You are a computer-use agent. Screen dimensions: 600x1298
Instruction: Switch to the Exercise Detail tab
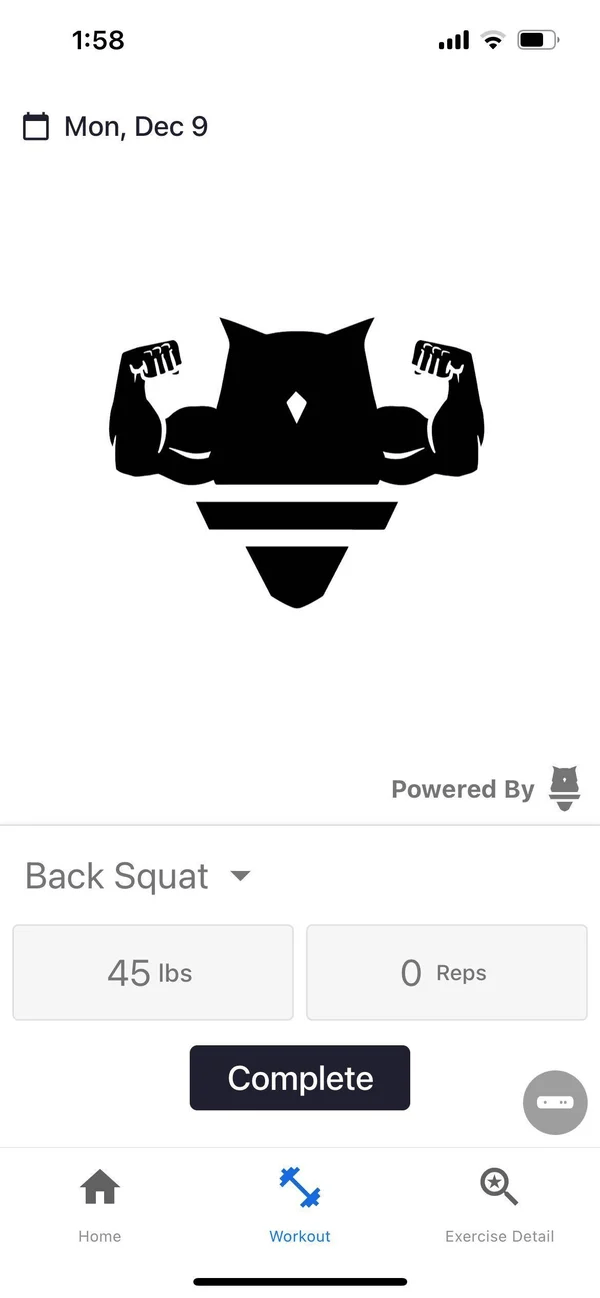[x=499, y=1205]
